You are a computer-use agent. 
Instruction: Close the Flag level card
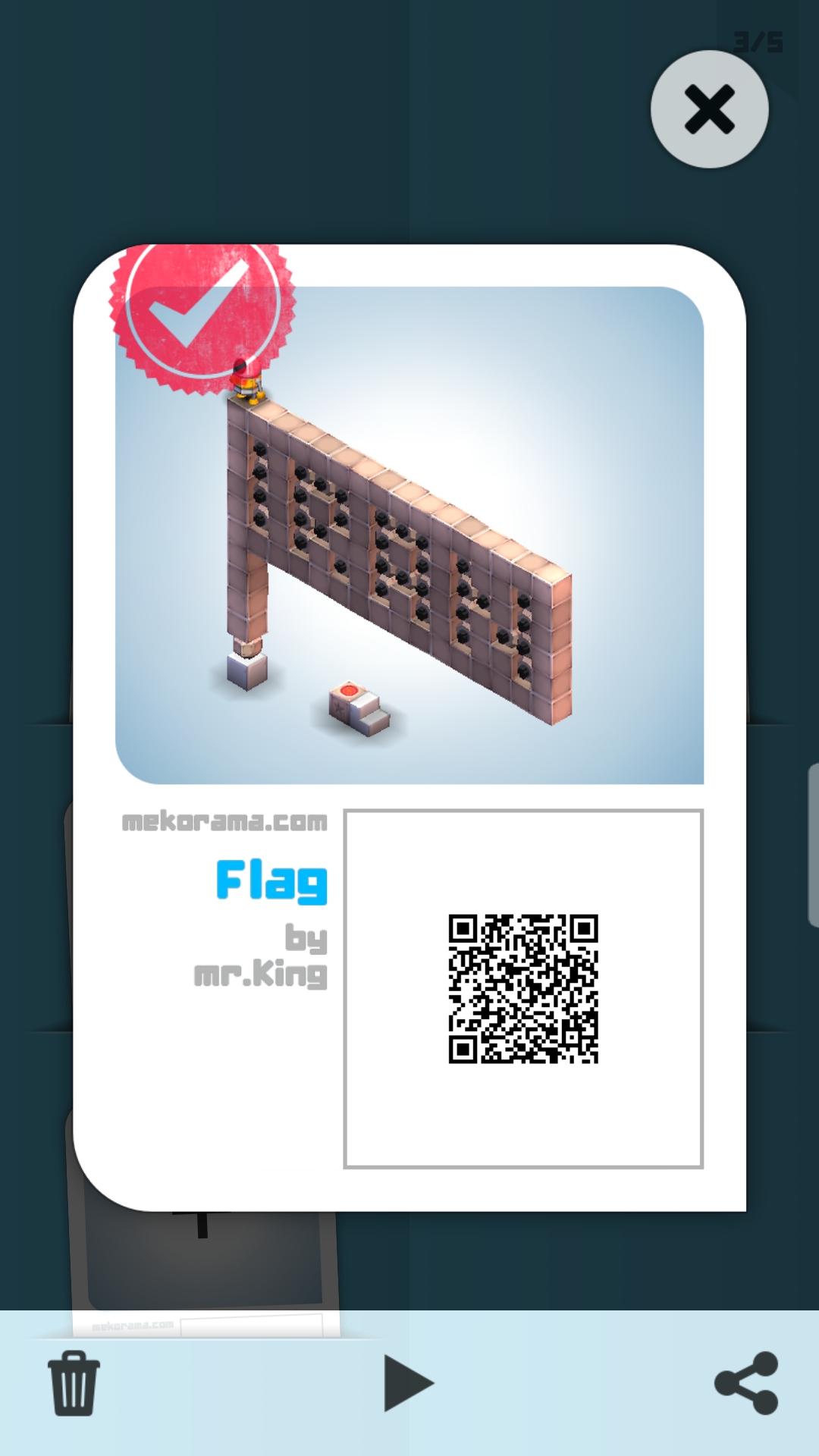click(x=709, y=109)
